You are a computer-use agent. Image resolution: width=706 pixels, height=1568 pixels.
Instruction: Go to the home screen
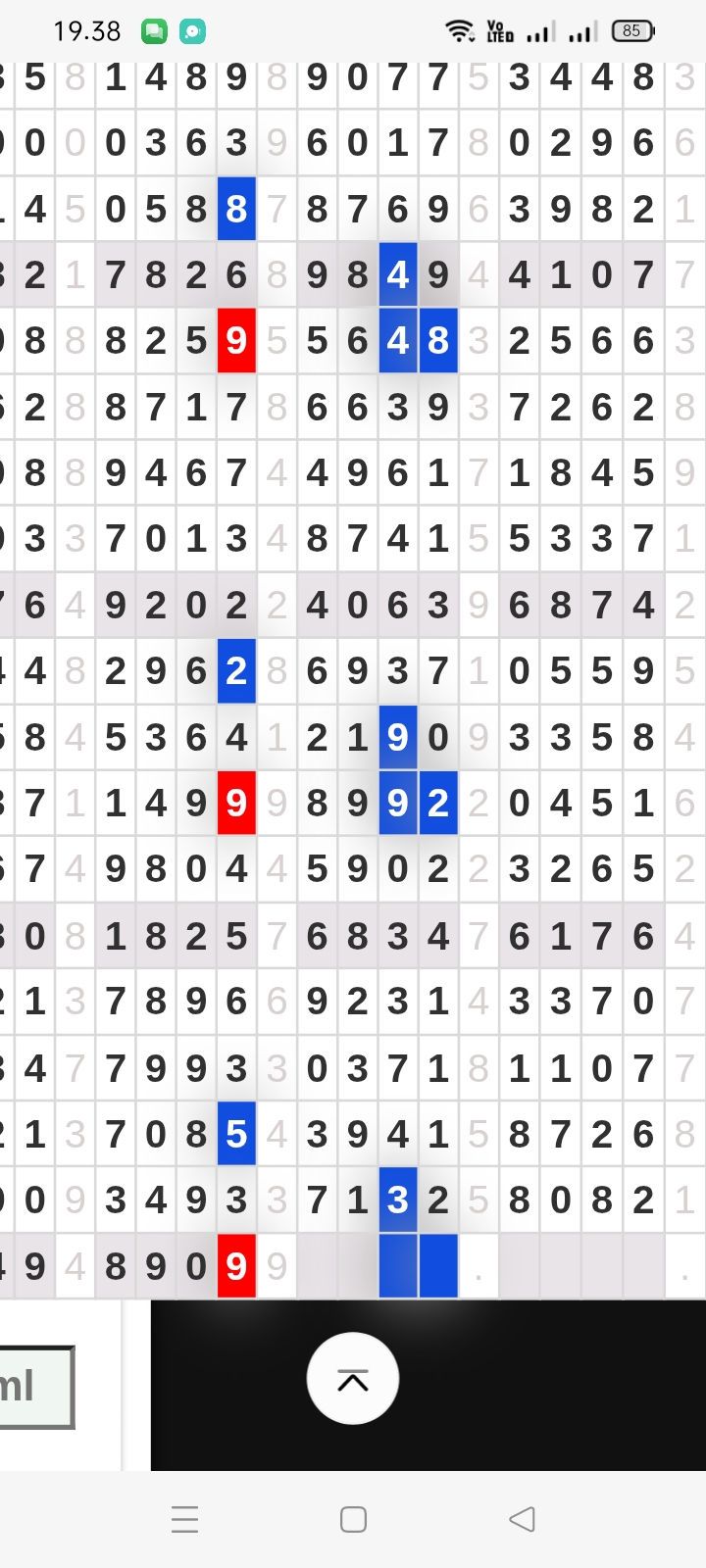(353, 1519)
